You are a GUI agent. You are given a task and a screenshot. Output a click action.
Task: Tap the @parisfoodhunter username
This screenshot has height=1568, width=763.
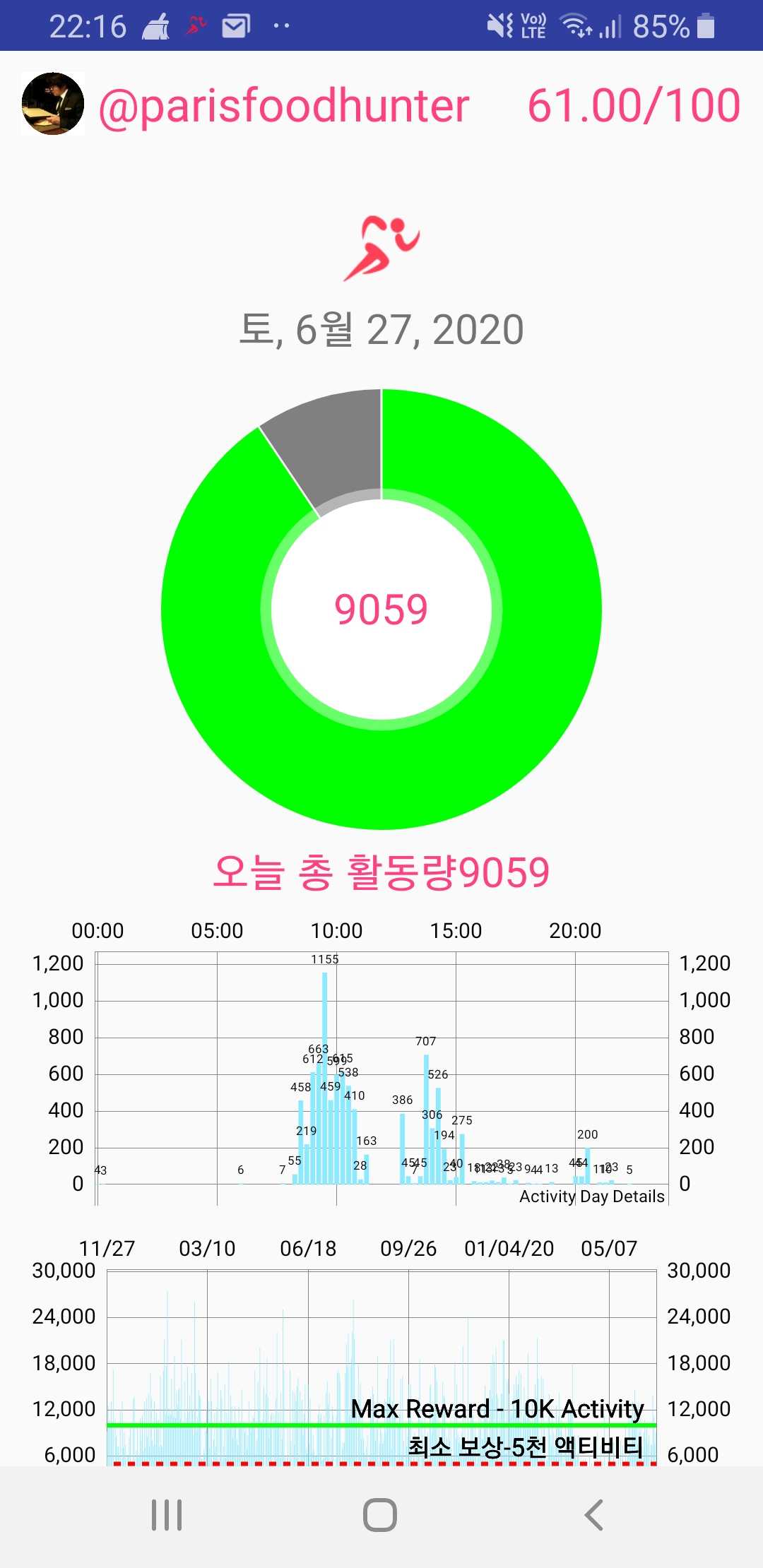click(x=284, y=106)
